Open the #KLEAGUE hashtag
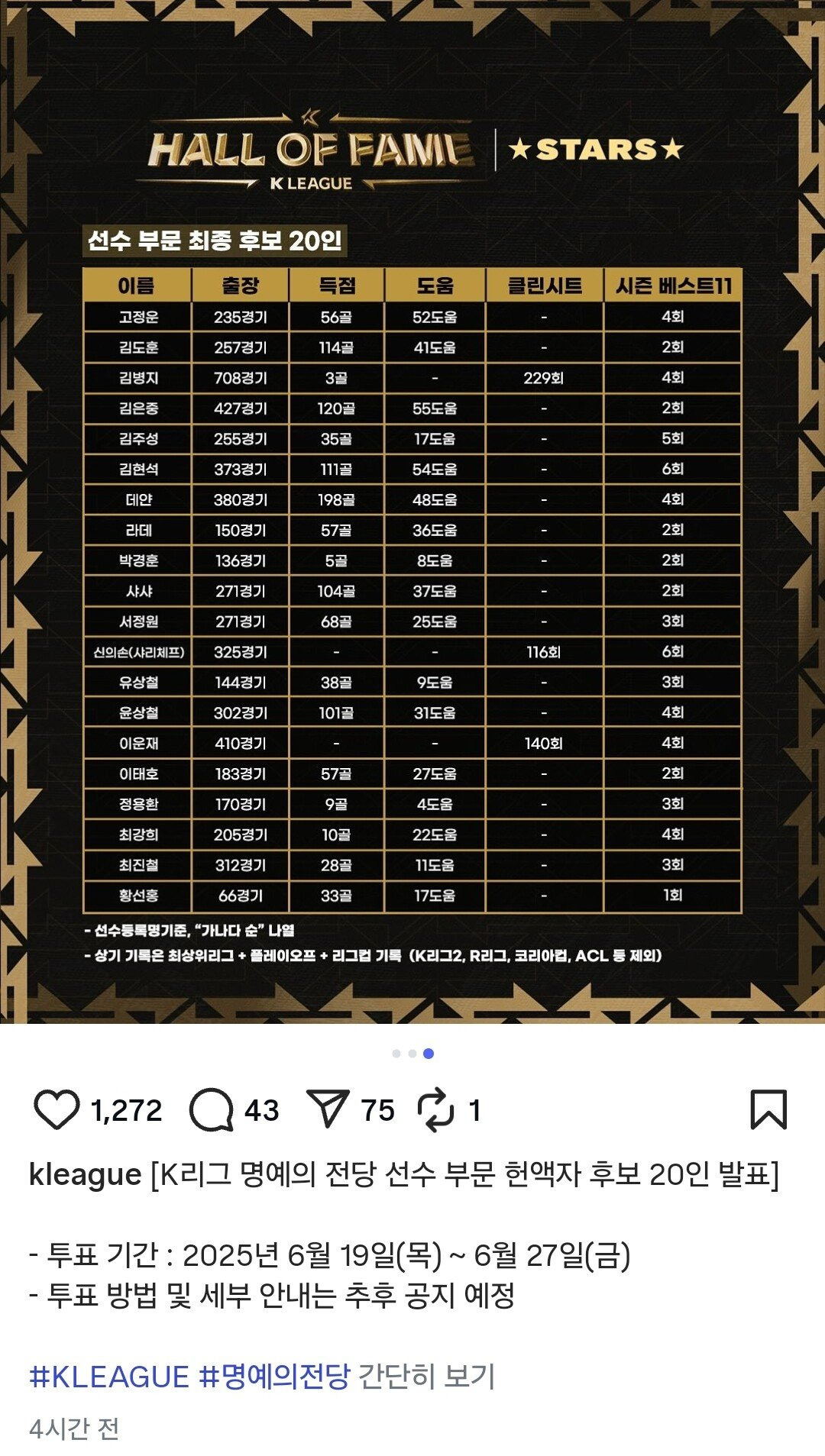The height and width of the screenshot is (1456, 825). pyautogui.click(x=108, y=1377)
